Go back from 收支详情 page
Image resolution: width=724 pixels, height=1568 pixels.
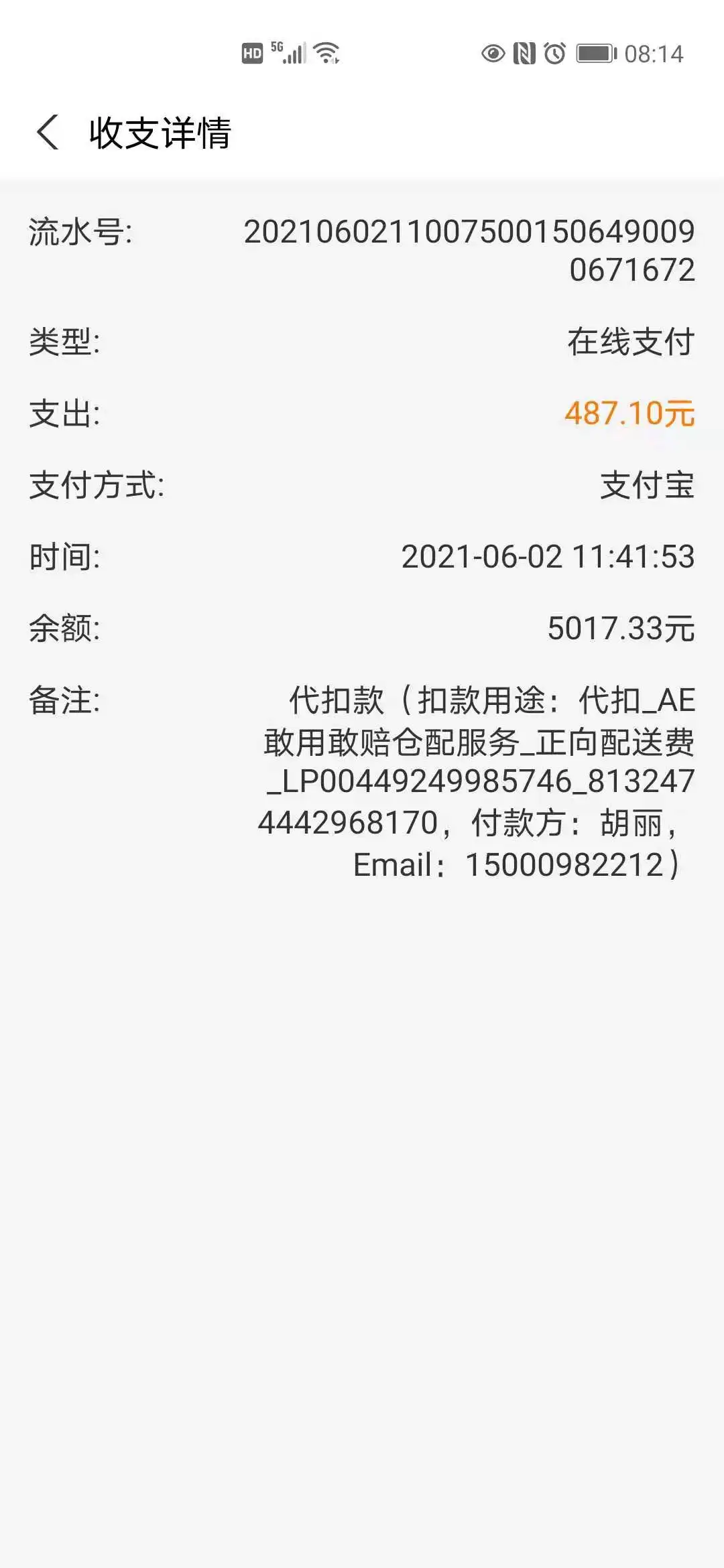pos(48,132)
